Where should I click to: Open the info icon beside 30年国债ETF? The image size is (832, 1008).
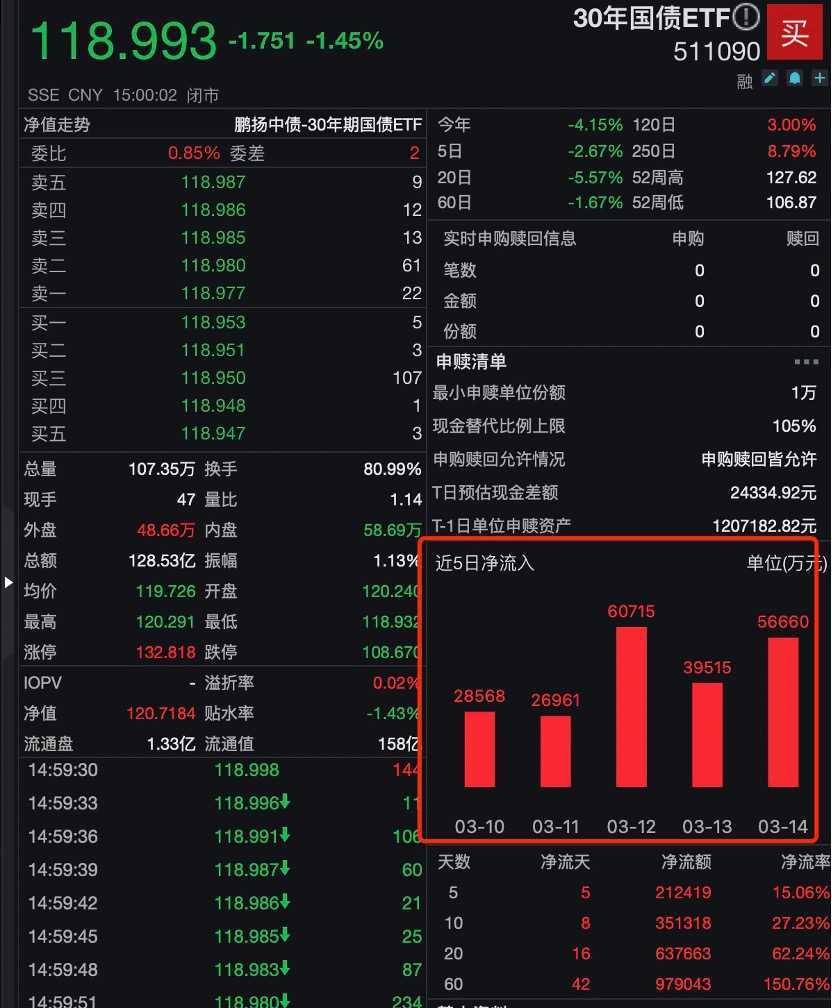pos(746,17)
